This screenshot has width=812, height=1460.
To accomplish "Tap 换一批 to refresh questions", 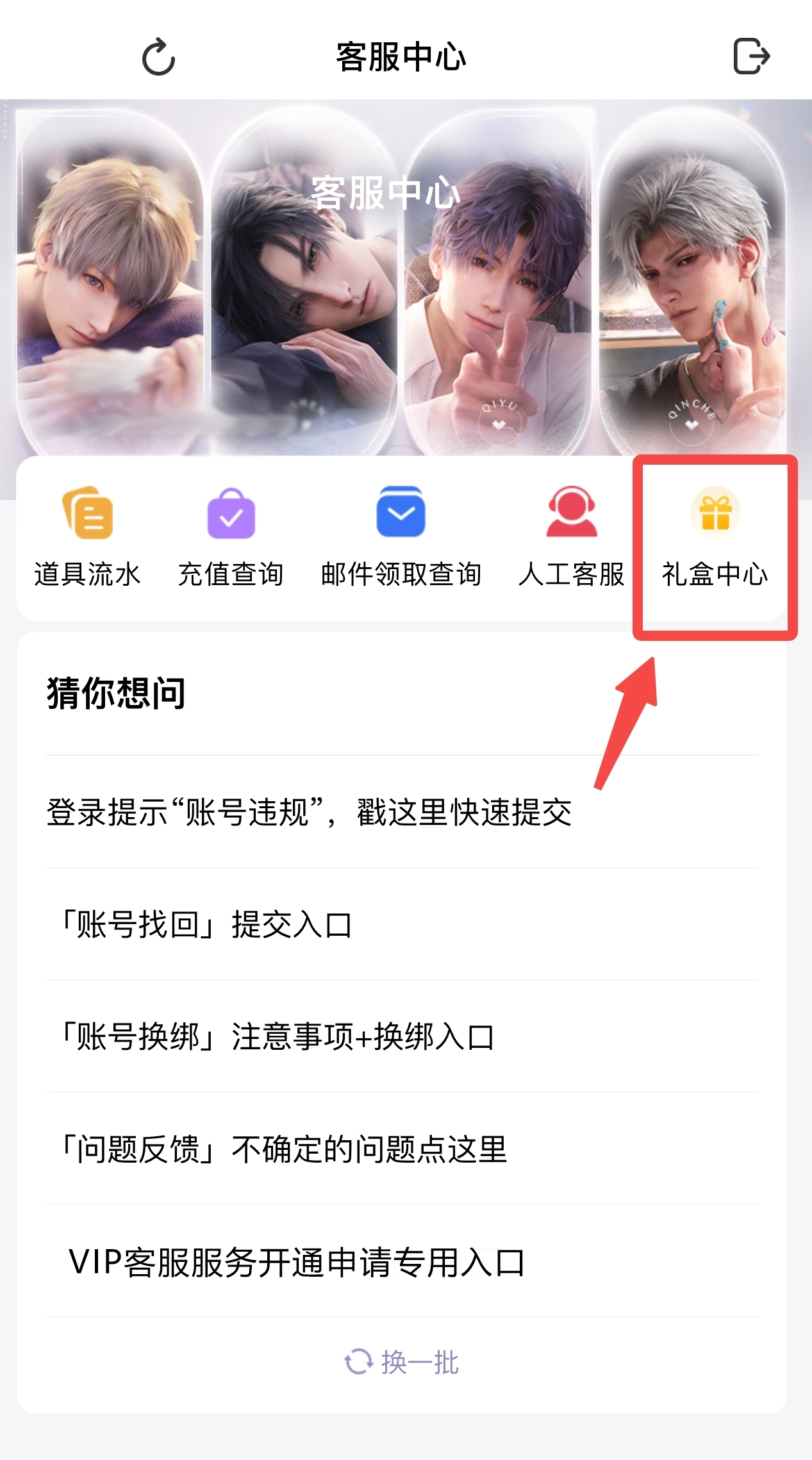I will tap(401, 1362).
